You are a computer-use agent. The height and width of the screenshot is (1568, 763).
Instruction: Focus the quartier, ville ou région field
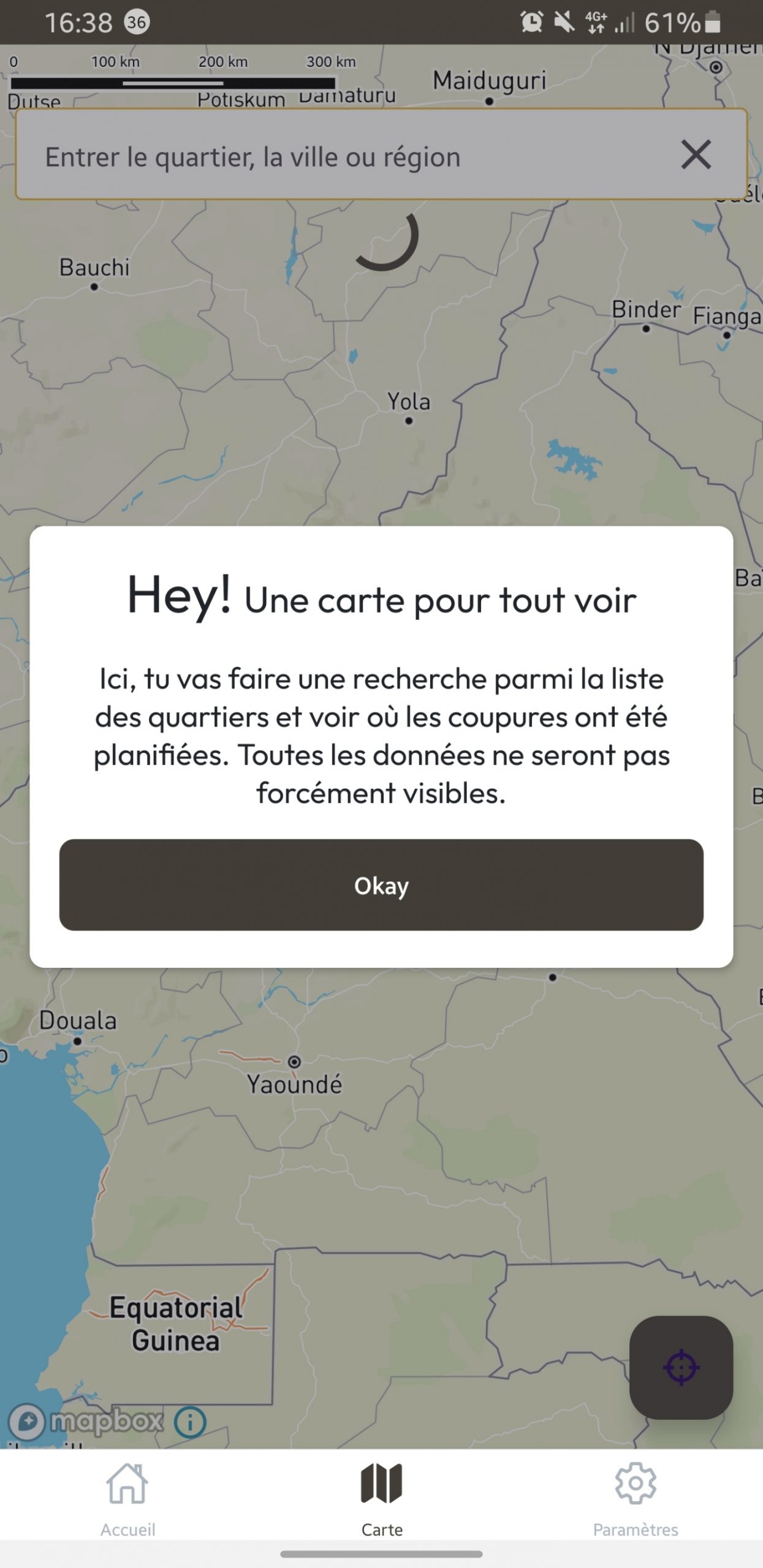343,157
